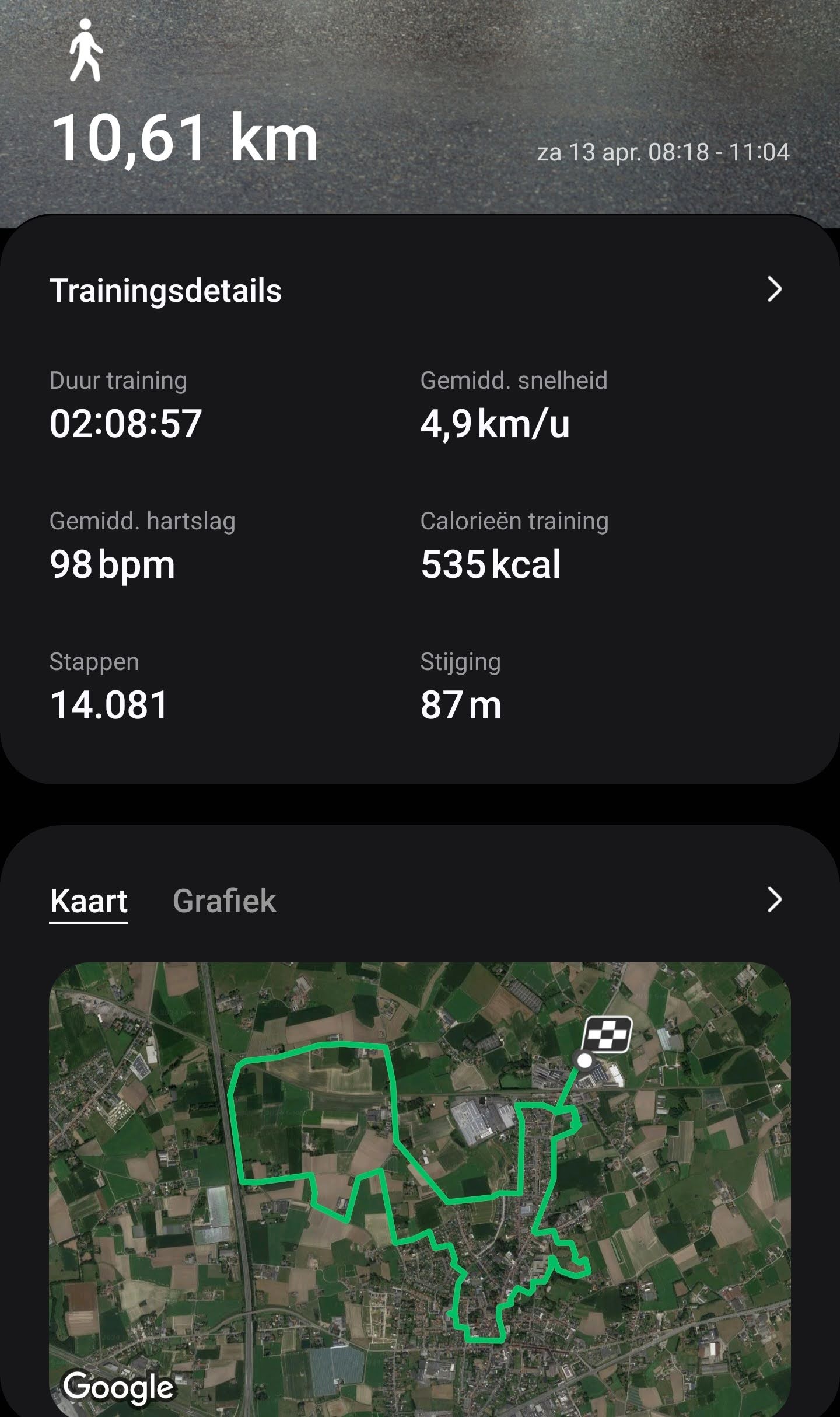Select the Kaart tab
The height and width of the screenshot is (1417, 840).
pyautogui.click(x=89, y=901)
